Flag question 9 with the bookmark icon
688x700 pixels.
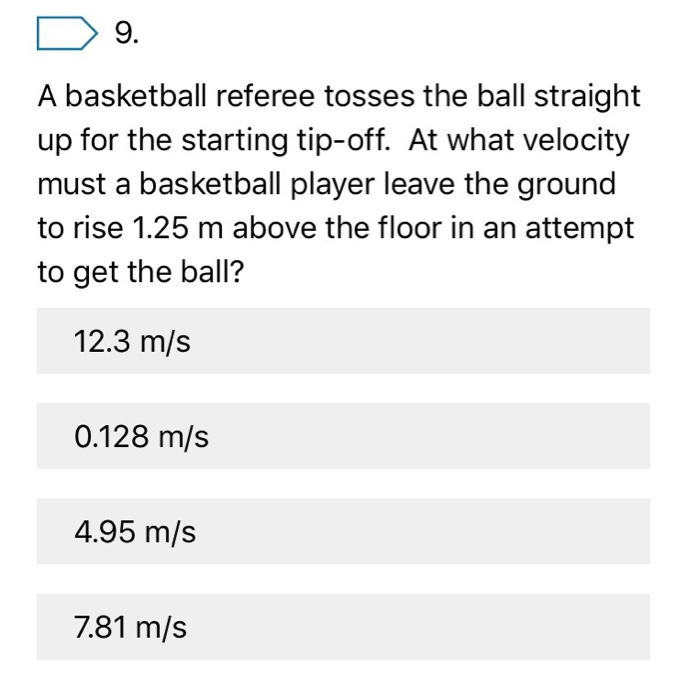68,35
